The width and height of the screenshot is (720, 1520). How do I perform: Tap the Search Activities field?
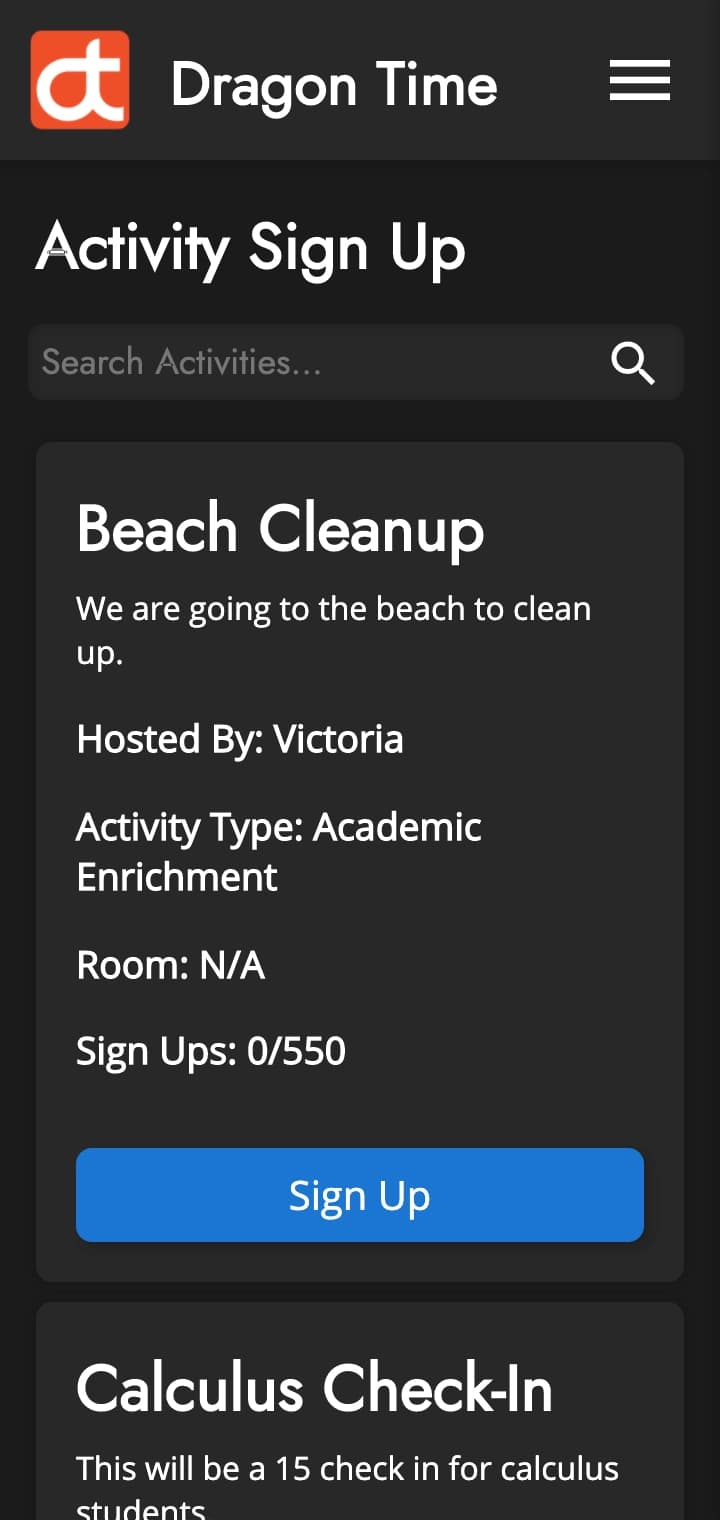point(356,362)
